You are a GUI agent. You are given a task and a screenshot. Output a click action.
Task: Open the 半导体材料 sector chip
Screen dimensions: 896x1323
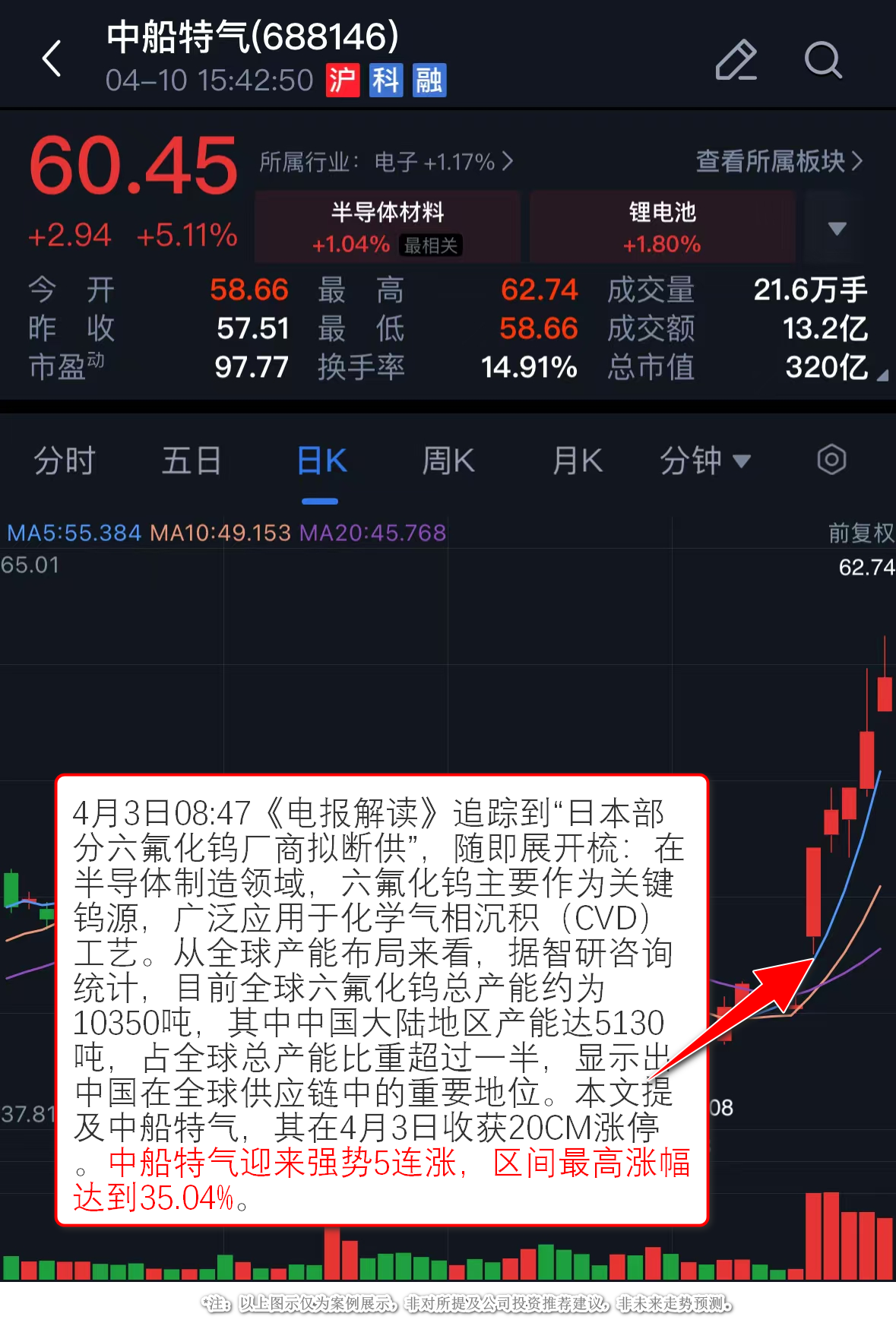[388, 226]
